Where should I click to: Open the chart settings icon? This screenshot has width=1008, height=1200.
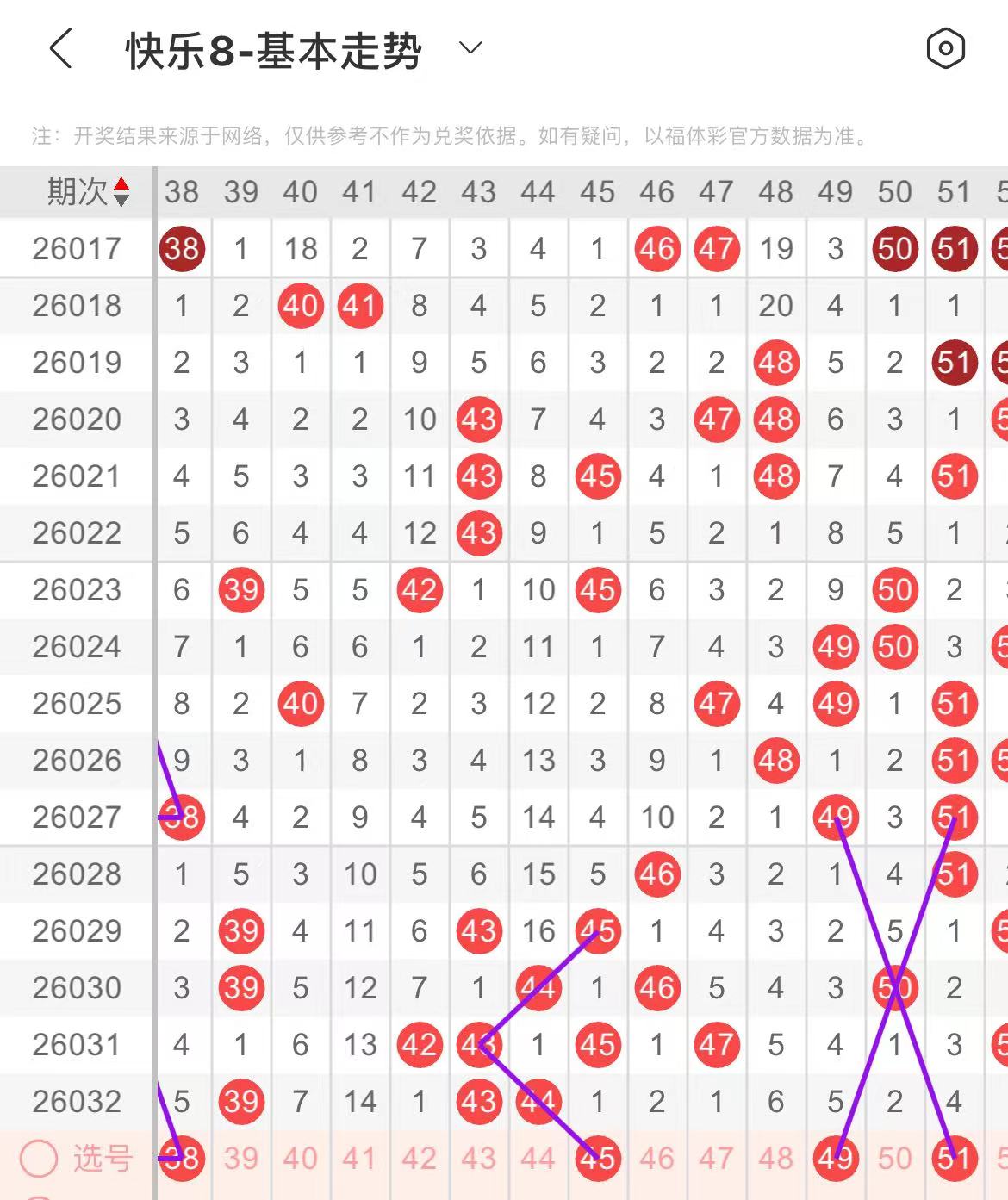point(945,48)
